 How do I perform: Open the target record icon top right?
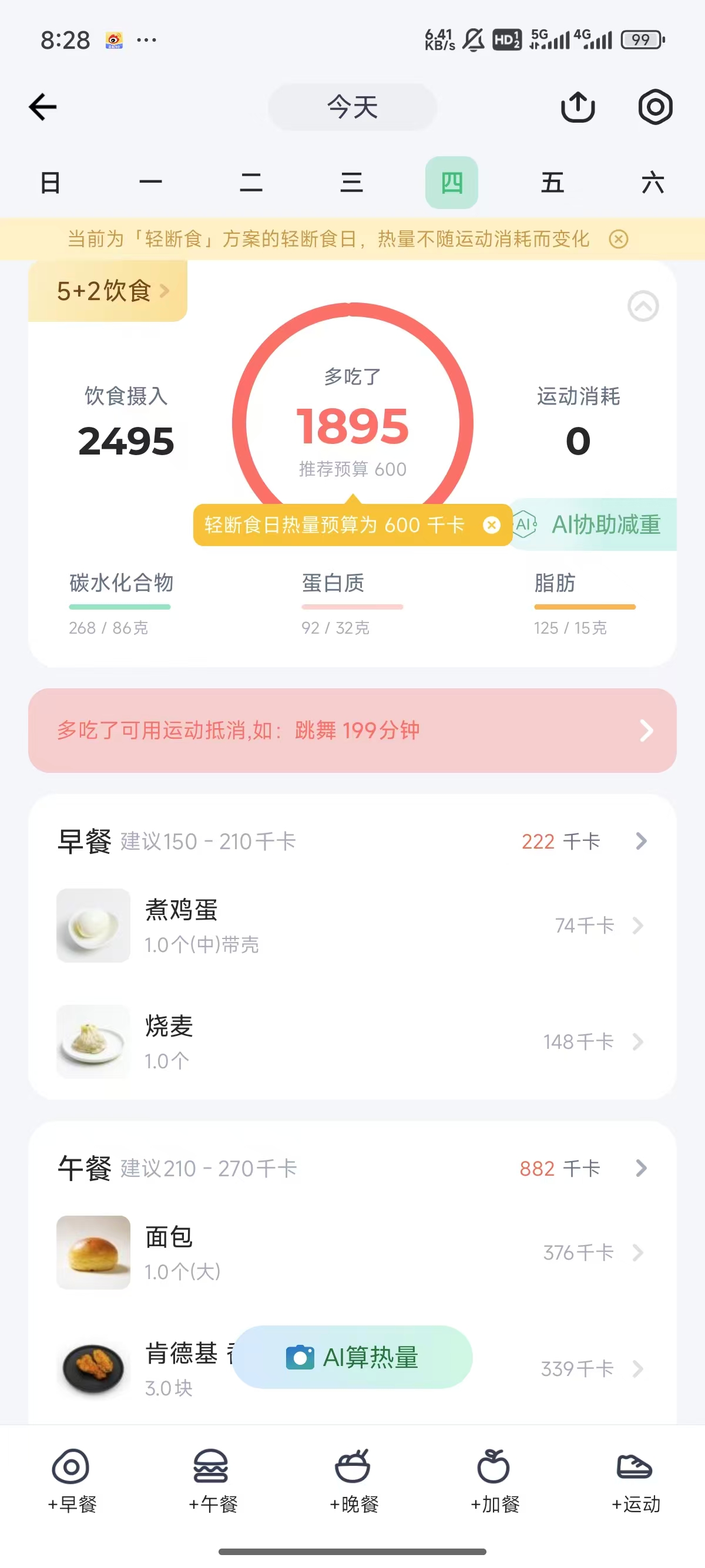tap(655, 106)
